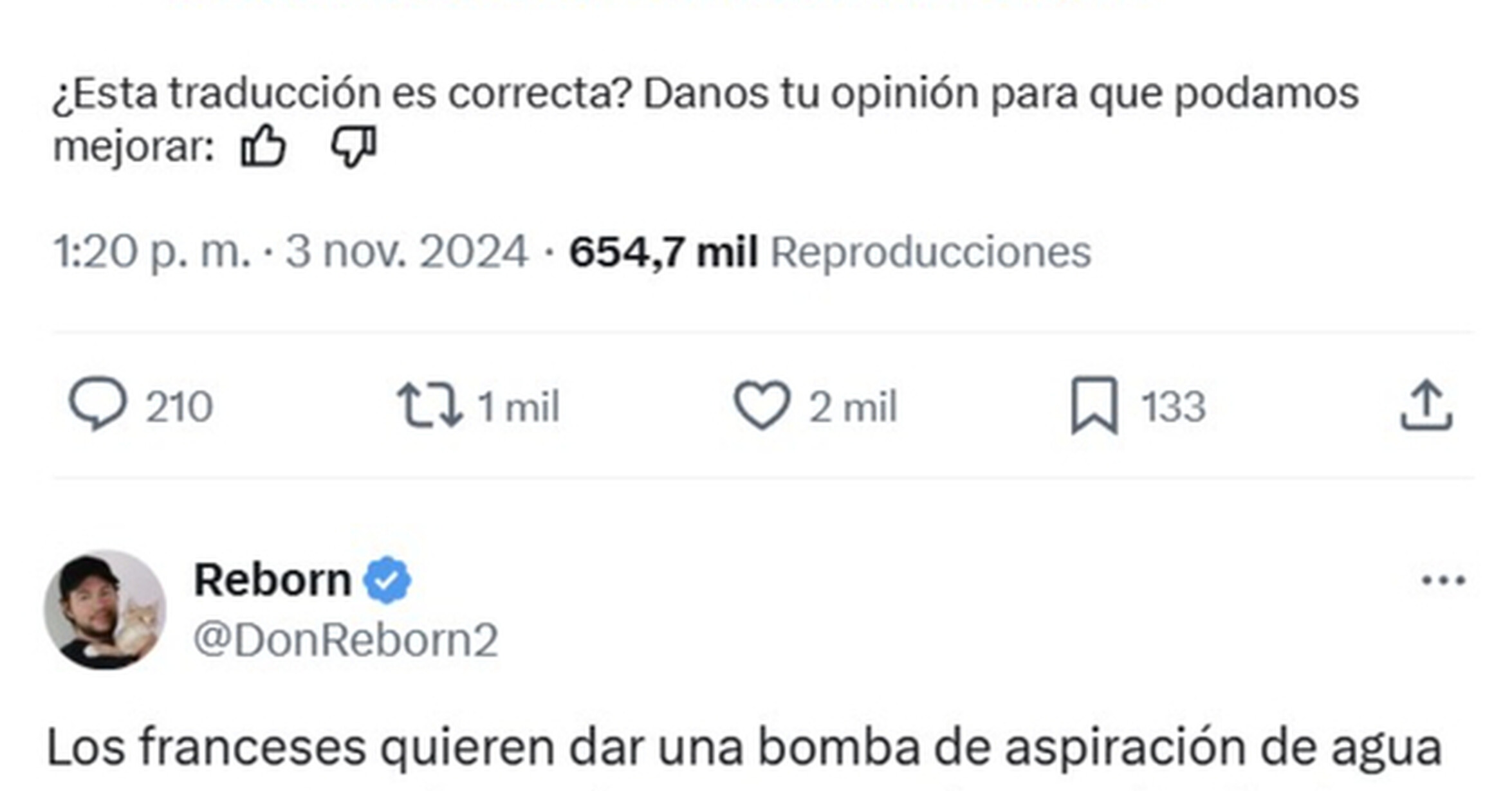Repost this tweet with 1 mil reposts
The width and height of the screenshot is (1512, 791).
point(429,405)
